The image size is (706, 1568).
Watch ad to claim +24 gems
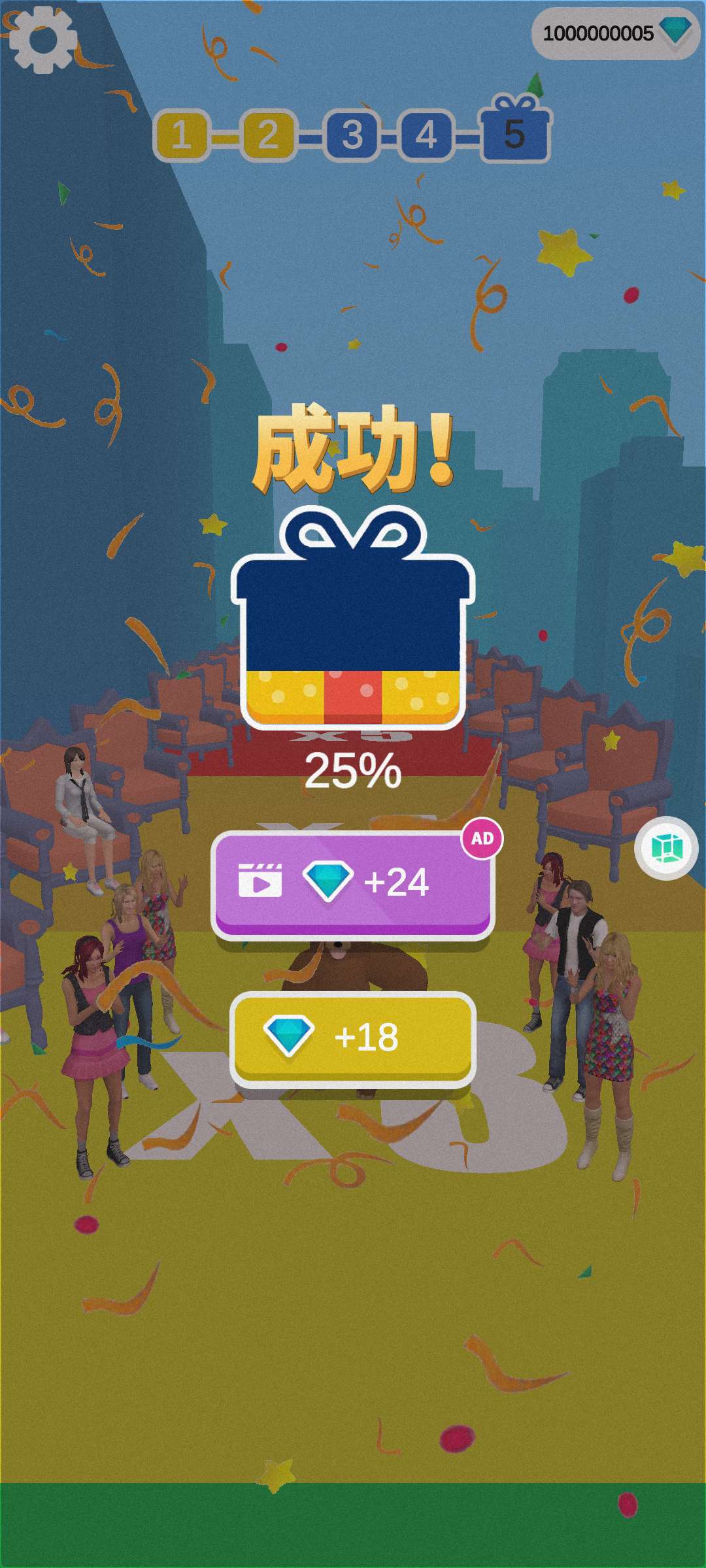click(352, 882)
